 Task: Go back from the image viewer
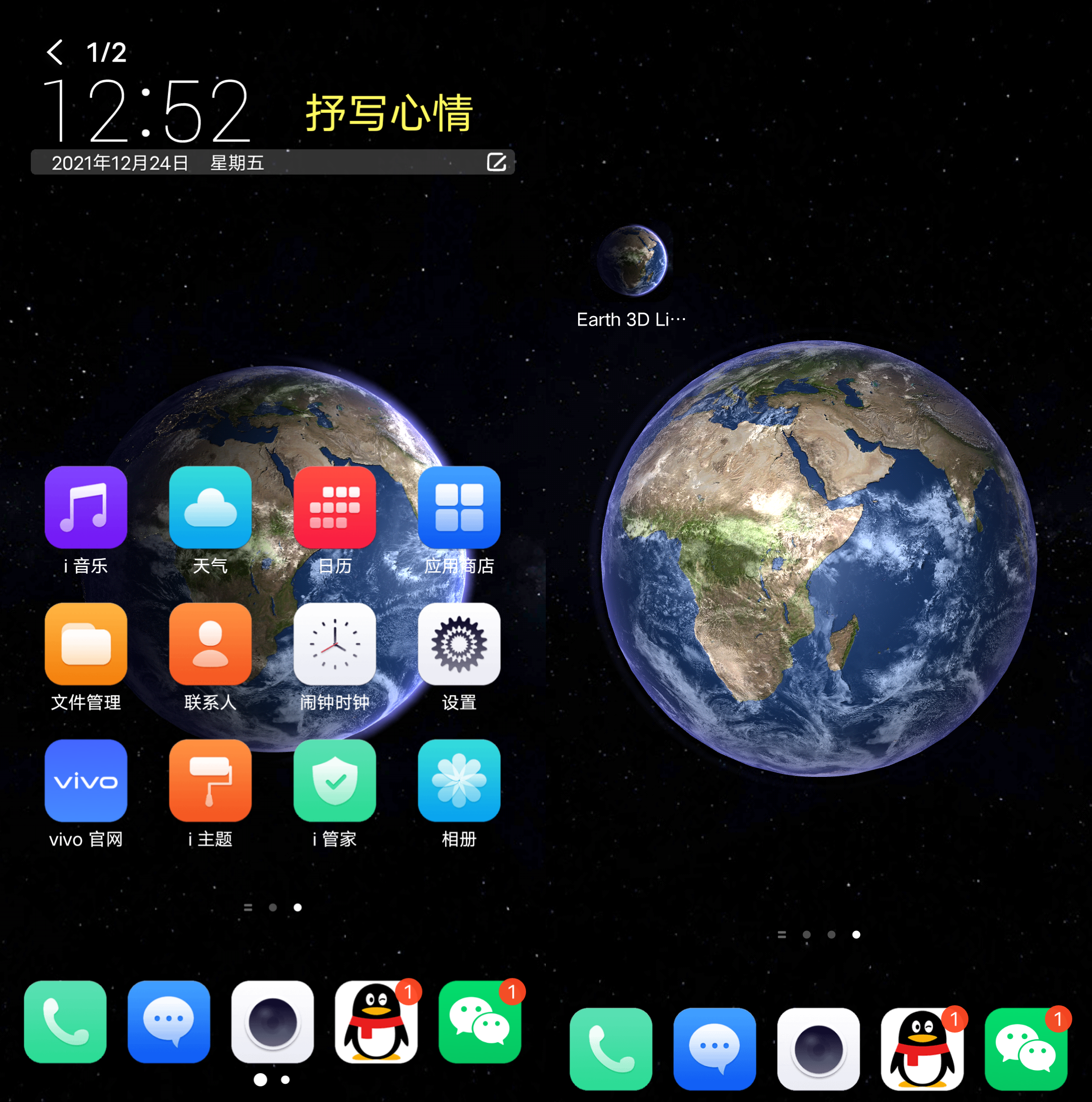point(55,53)
